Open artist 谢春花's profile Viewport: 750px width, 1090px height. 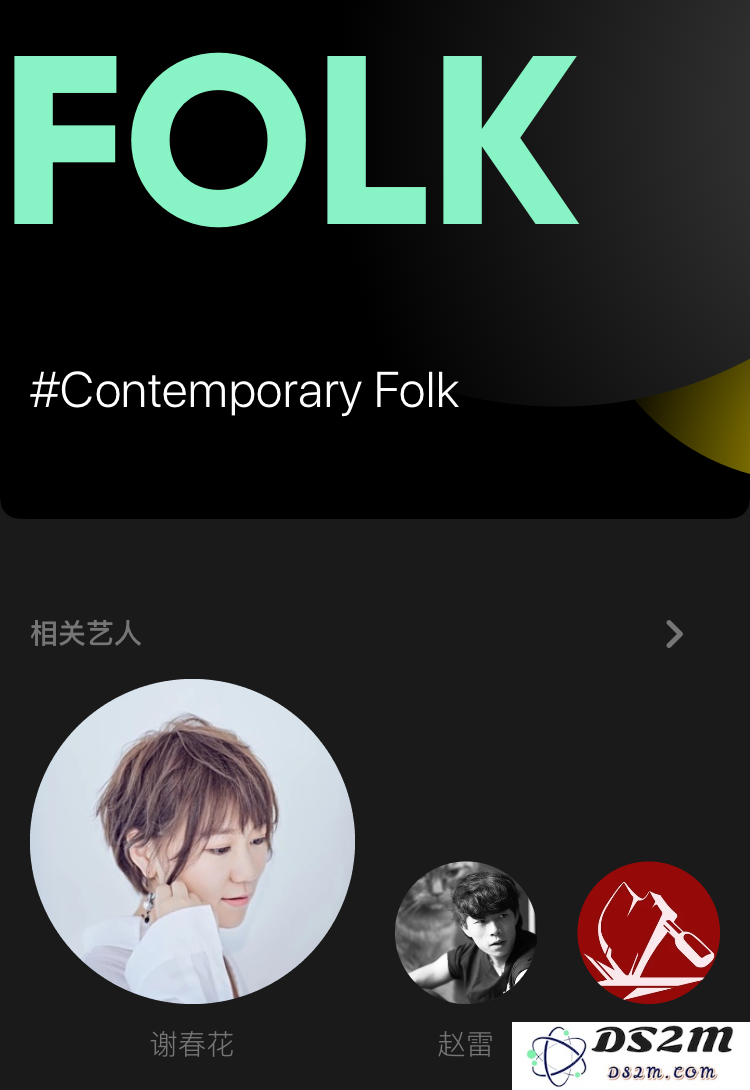pos(192,841)
